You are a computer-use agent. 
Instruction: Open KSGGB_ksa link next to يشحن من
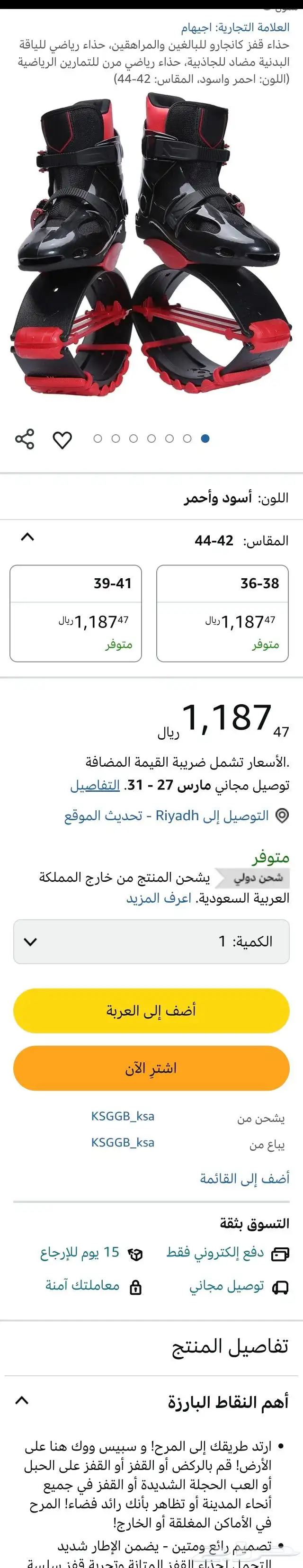click(123, 1116)
